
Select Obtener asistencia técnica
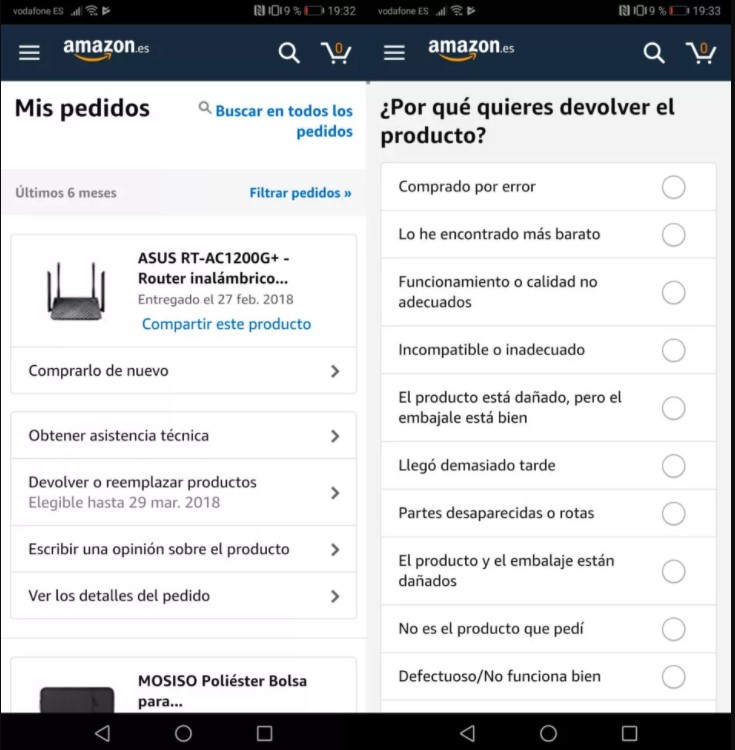click(x=184, y=435)
